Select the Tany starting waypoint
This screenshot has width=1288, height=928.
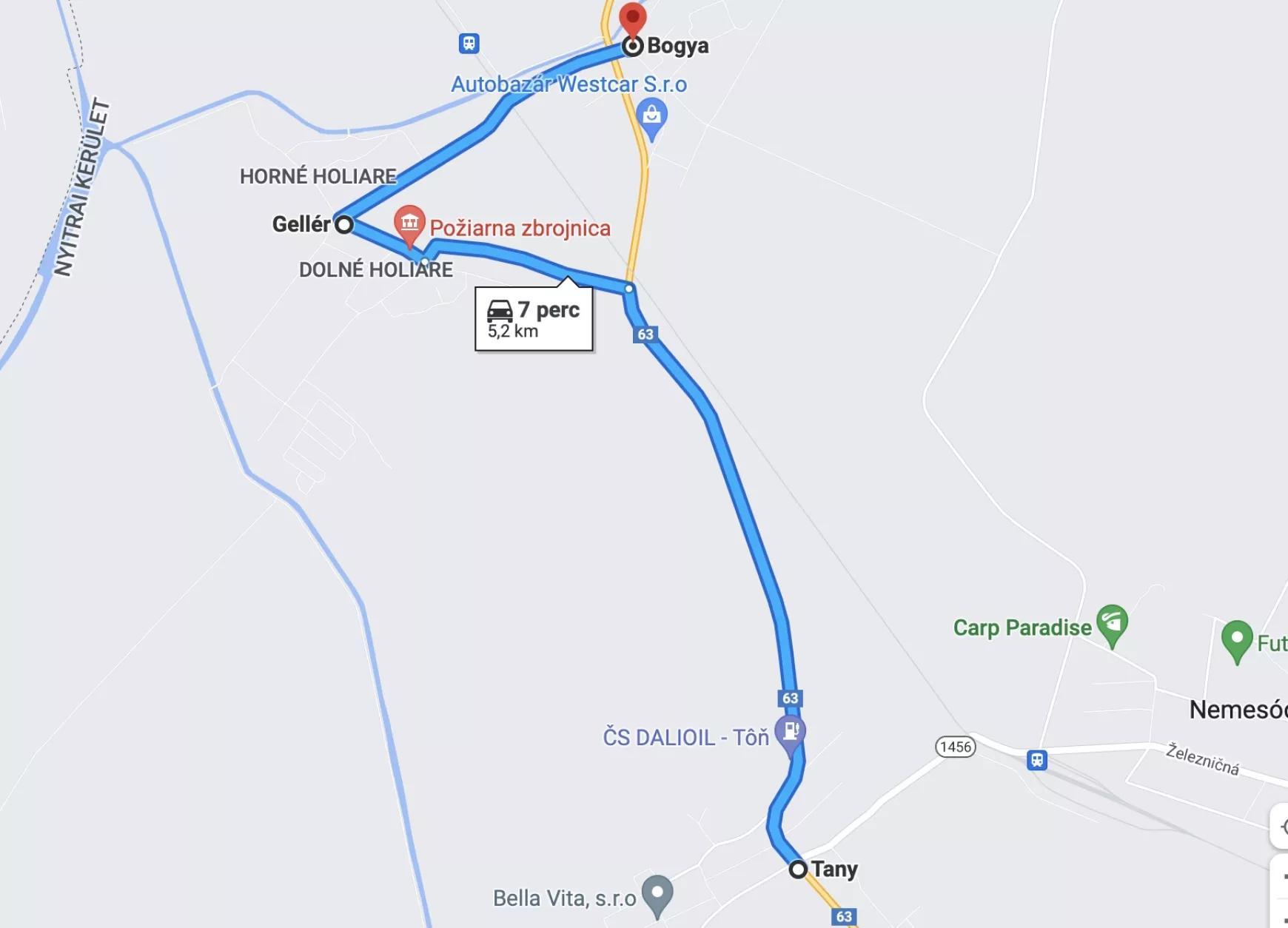point(797,869)
